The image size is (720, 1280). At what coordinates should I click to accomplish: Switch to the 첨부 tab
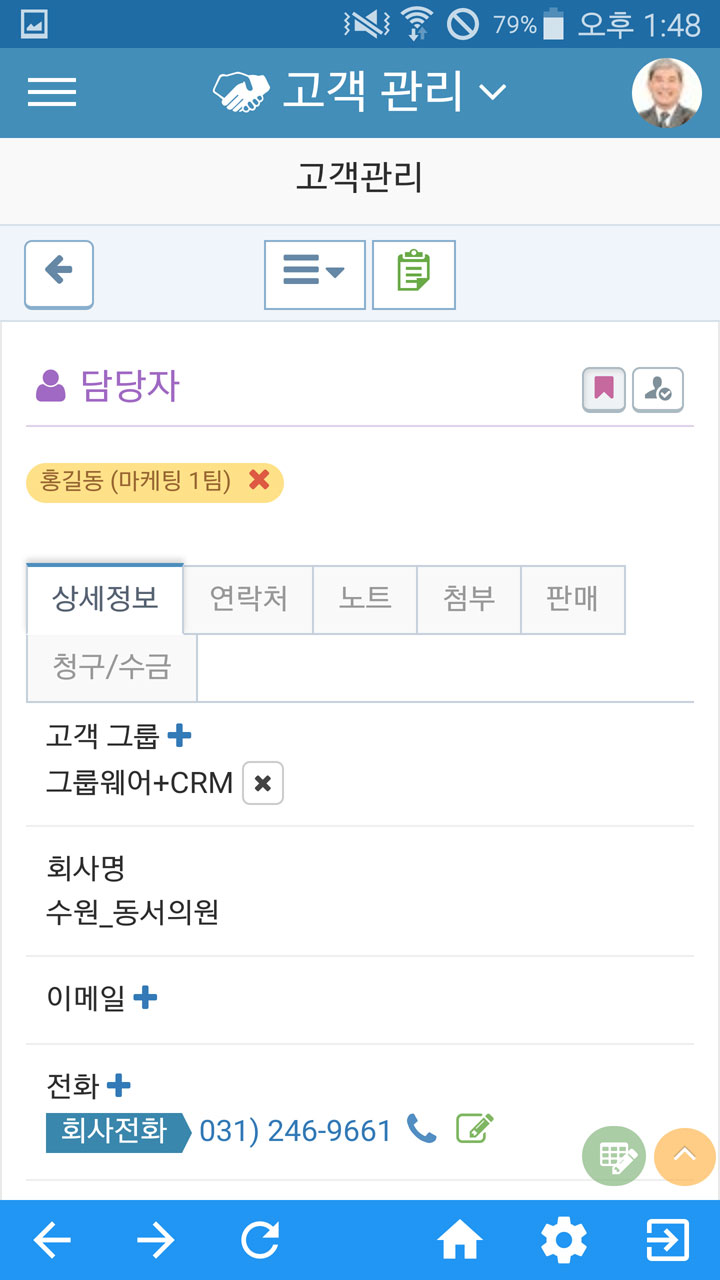click(469, 599)
